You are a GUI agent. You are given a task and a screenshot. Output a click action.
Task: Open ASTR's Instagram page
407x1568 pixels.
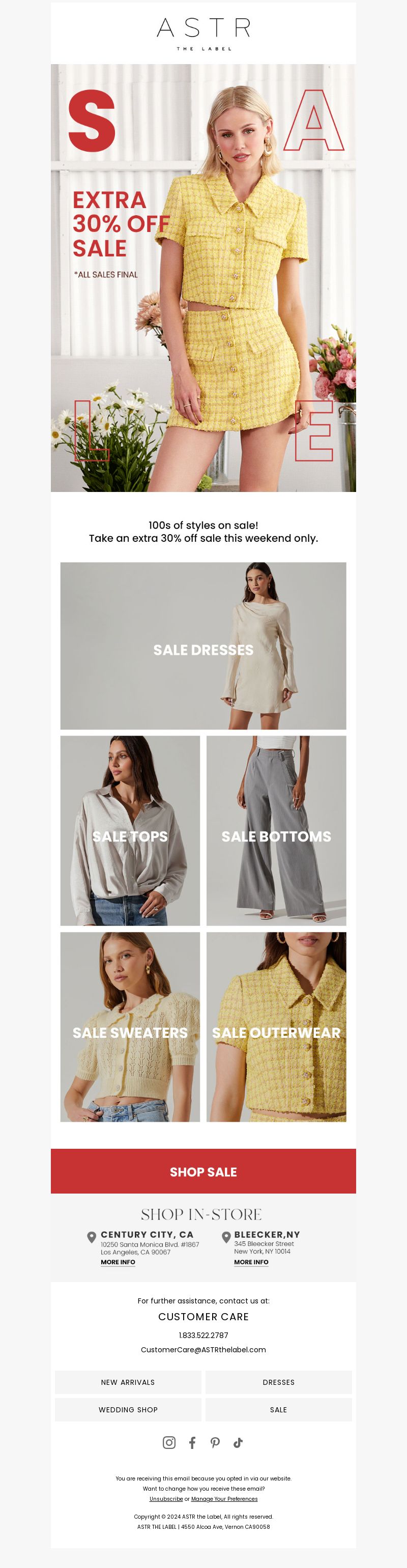coord(169,1442)
